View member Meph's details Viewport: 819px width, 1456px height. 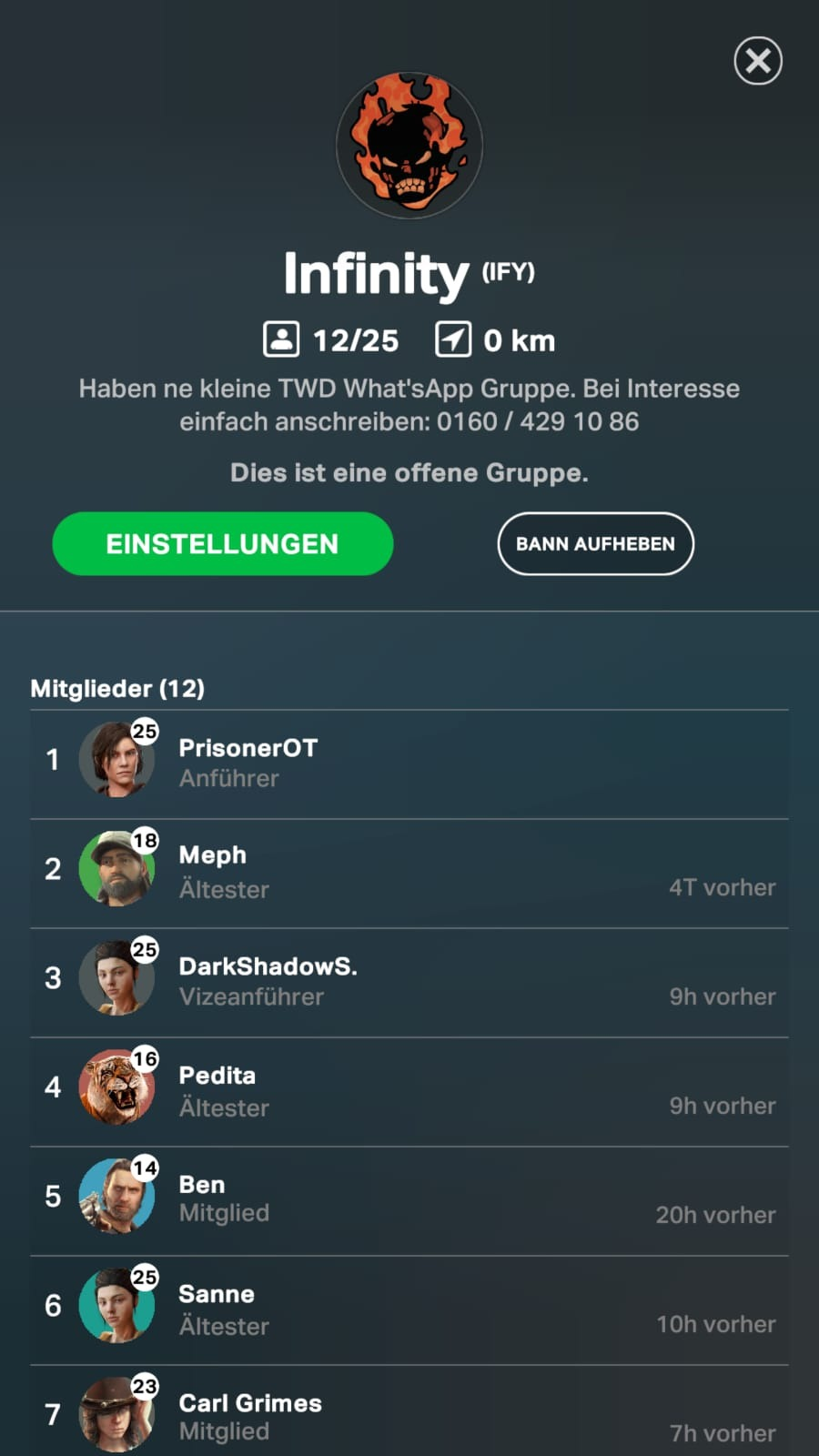pyautogui.click(x=409, y=872)
